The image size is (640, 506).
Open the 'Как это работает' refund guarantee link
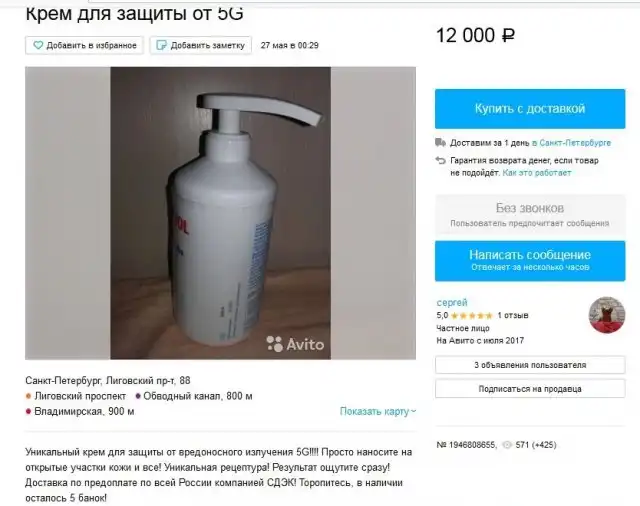click(538, 172)
